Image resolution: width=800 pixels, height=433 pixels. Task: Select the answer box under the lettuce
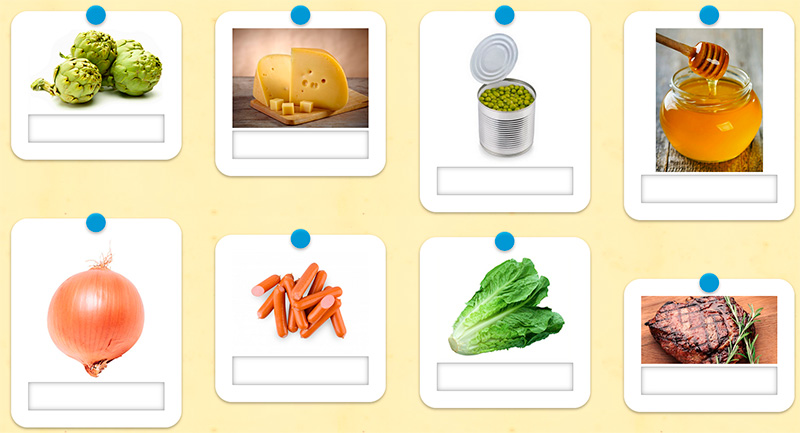[x=505, y=376]
